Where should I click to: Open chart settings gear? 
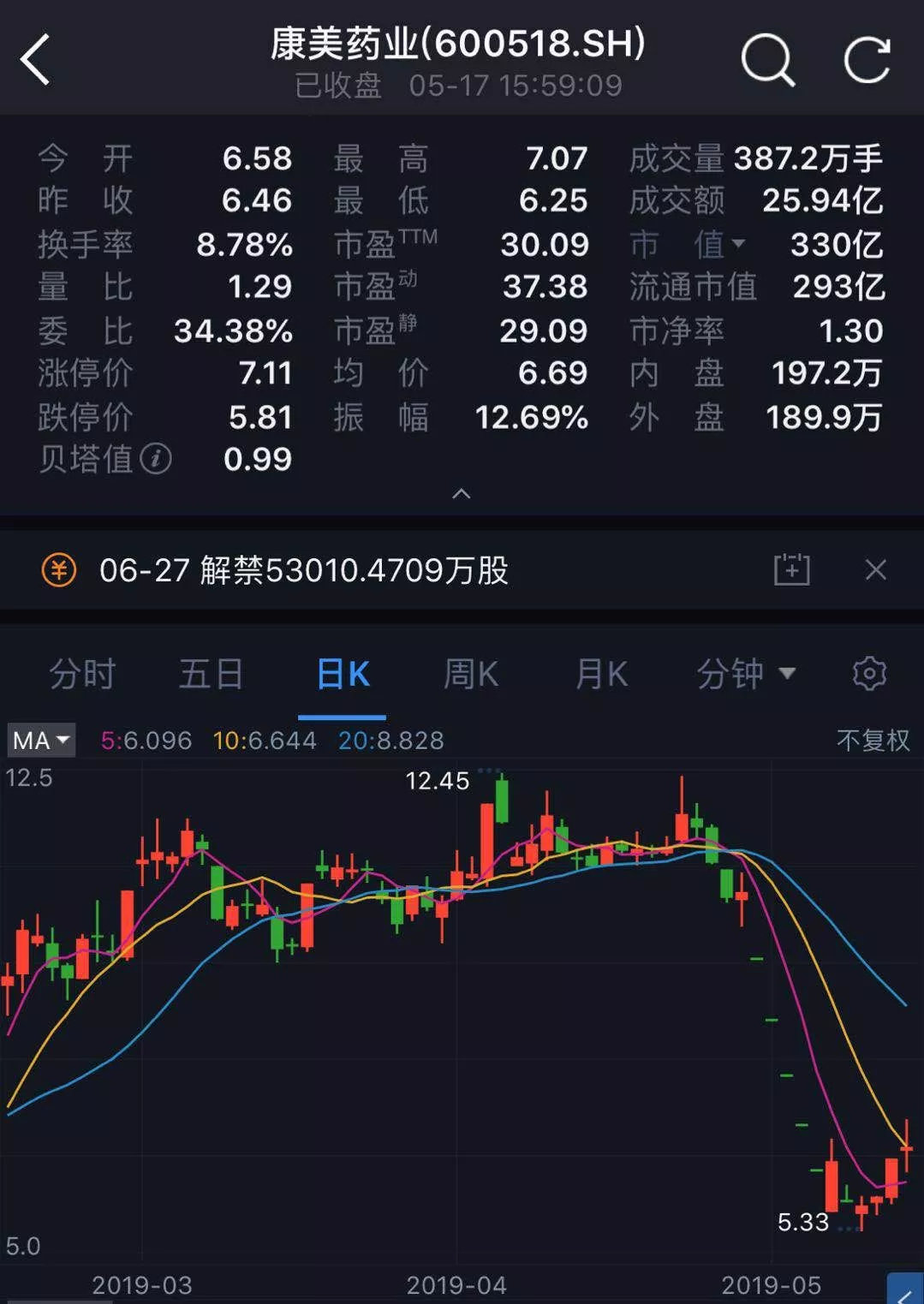point(869,674)
